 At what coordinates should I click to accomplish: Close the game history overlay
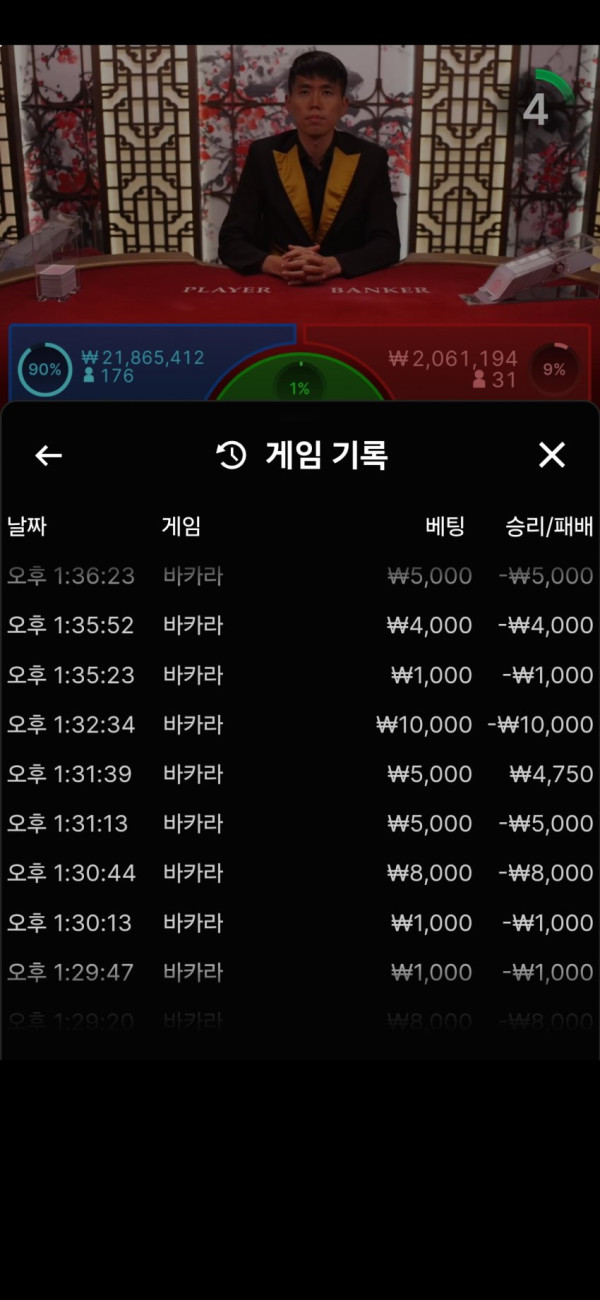coord(552,456)
